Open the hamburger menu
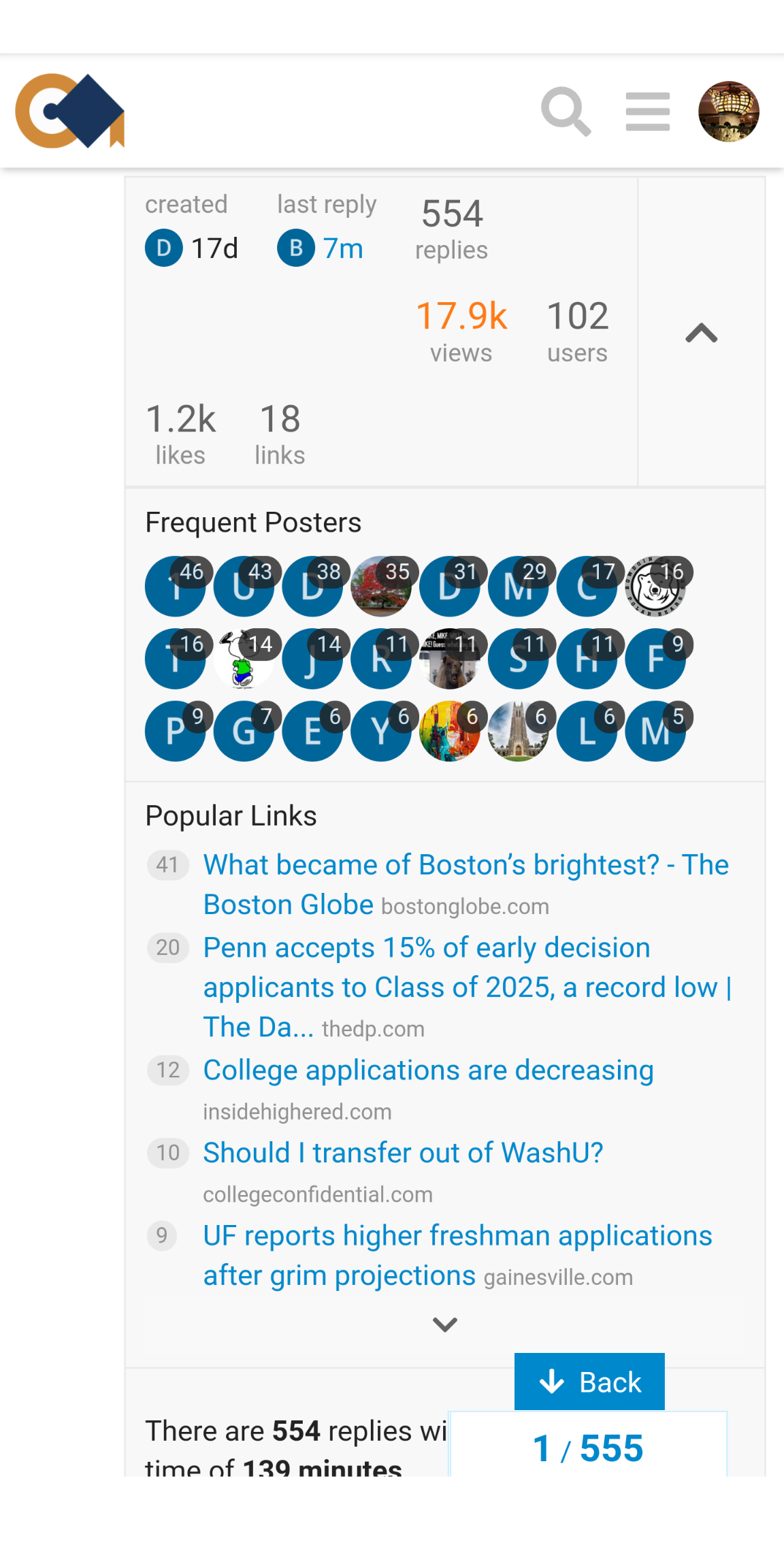The height and width of the screenshot is (1568, 784). coord(647,112)
